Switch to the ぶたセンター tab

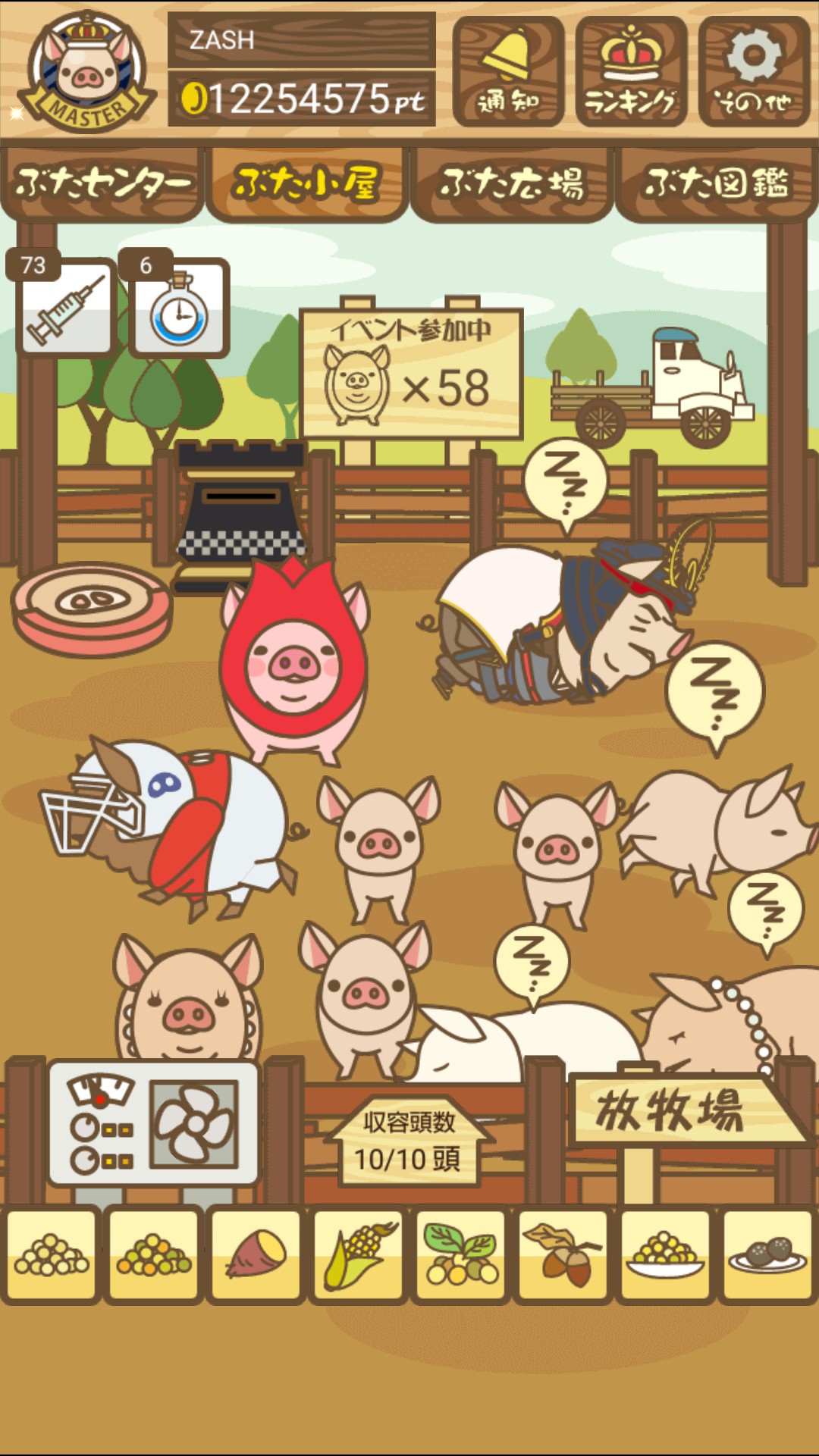tap(102, 184)
